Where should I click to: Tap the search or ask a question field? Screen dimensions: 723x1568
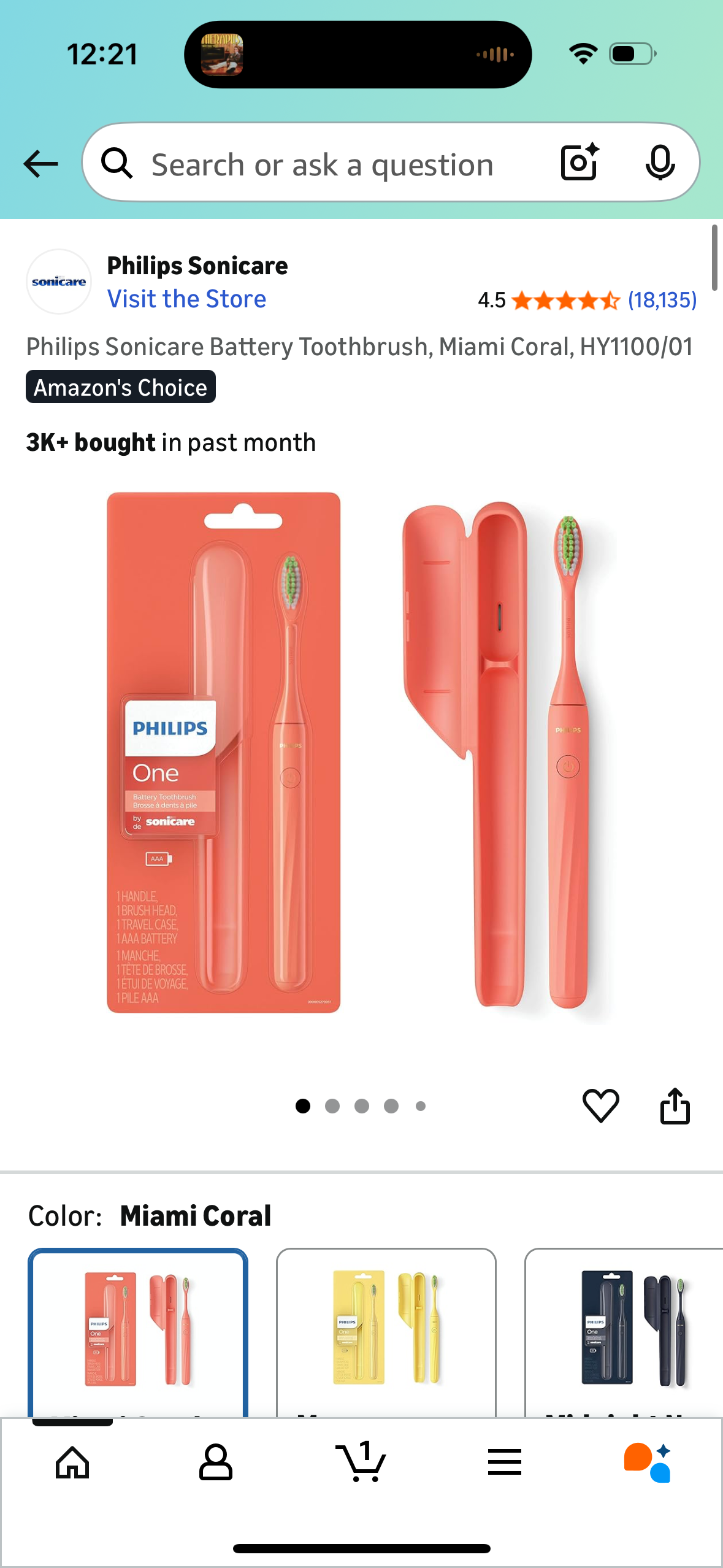322,164
